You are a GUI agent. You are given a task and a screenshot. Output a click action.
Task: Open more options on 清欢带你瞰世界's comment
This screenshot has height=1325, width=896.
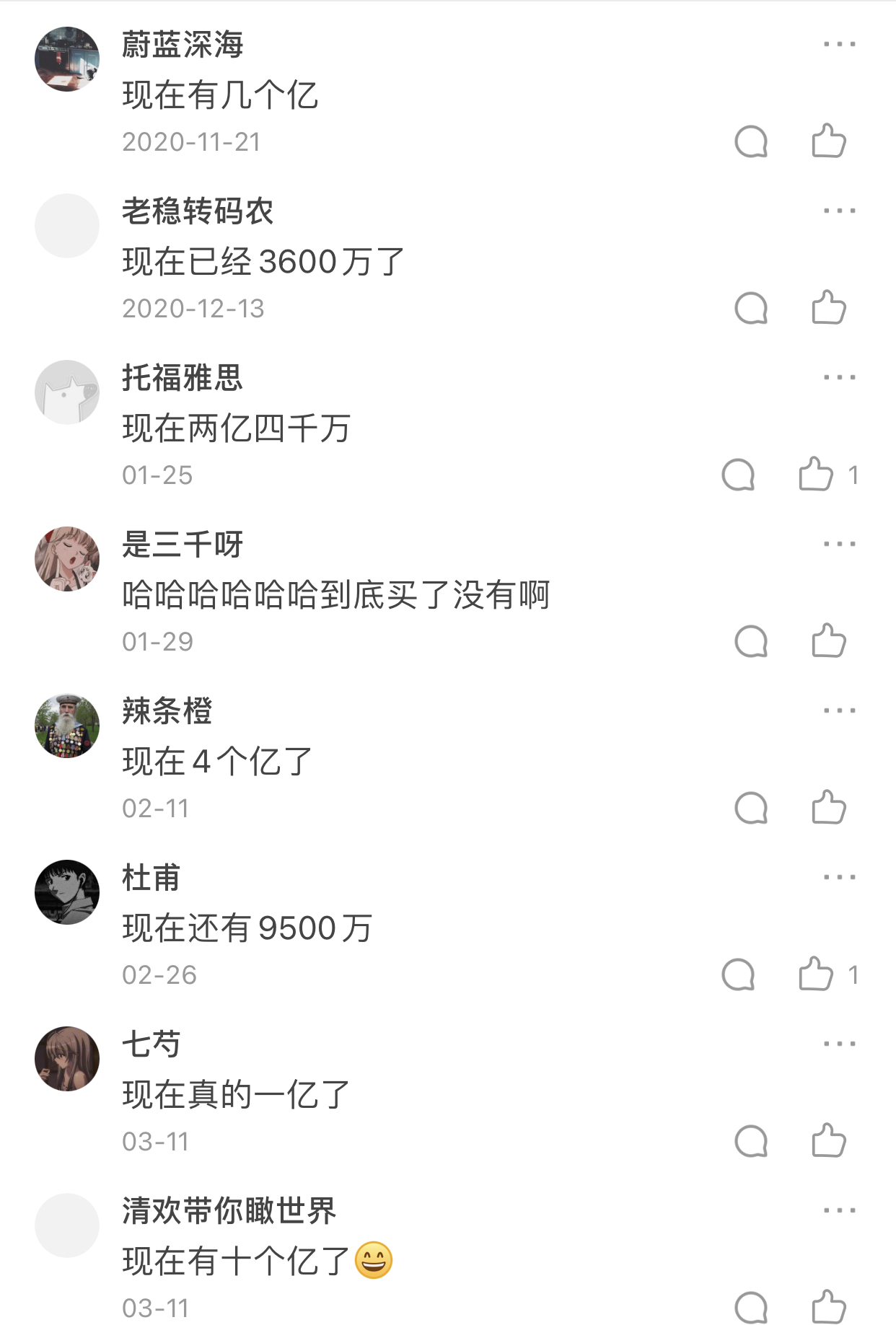[x=839, y=1210]
